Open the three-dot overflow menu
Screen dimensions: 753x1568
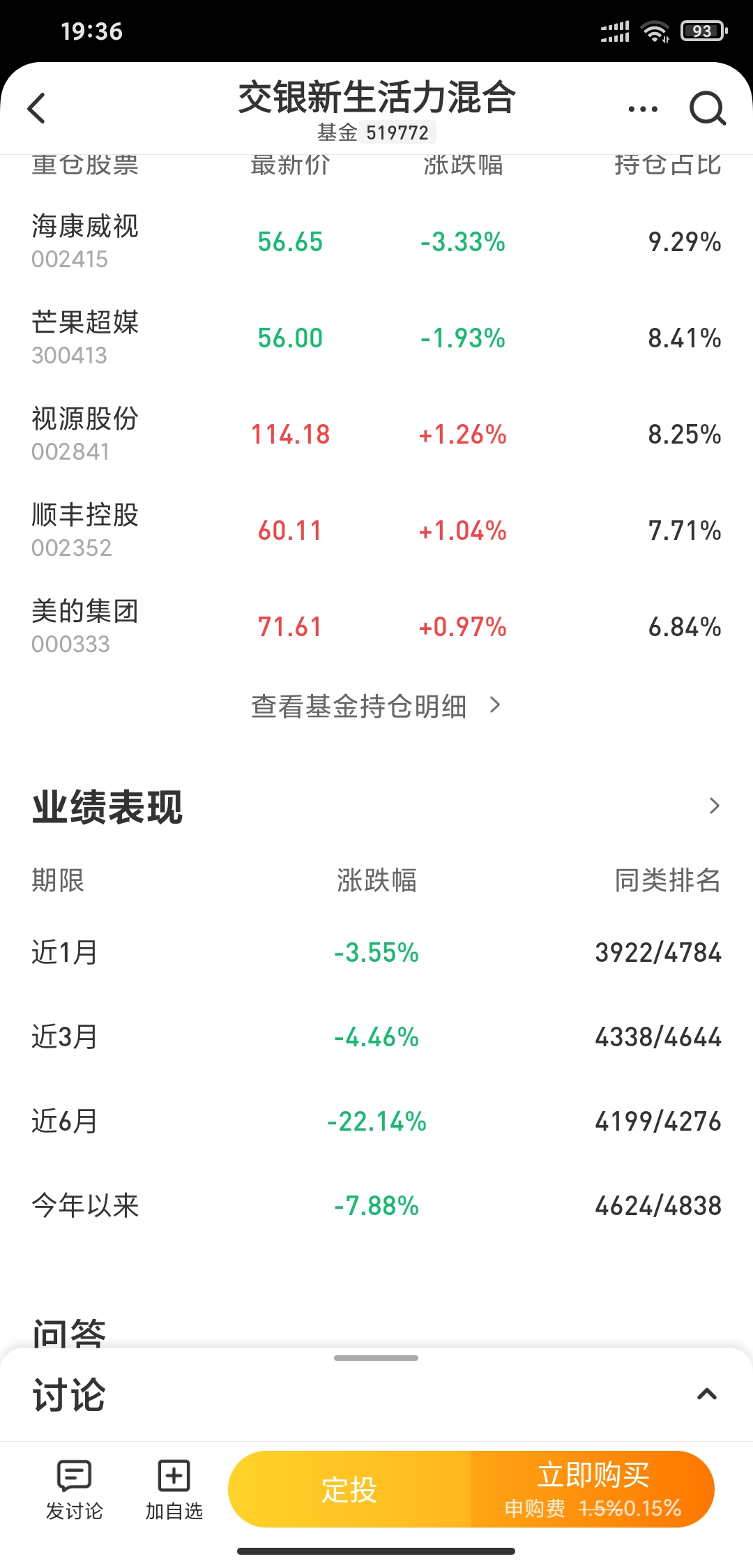(642, 109)
